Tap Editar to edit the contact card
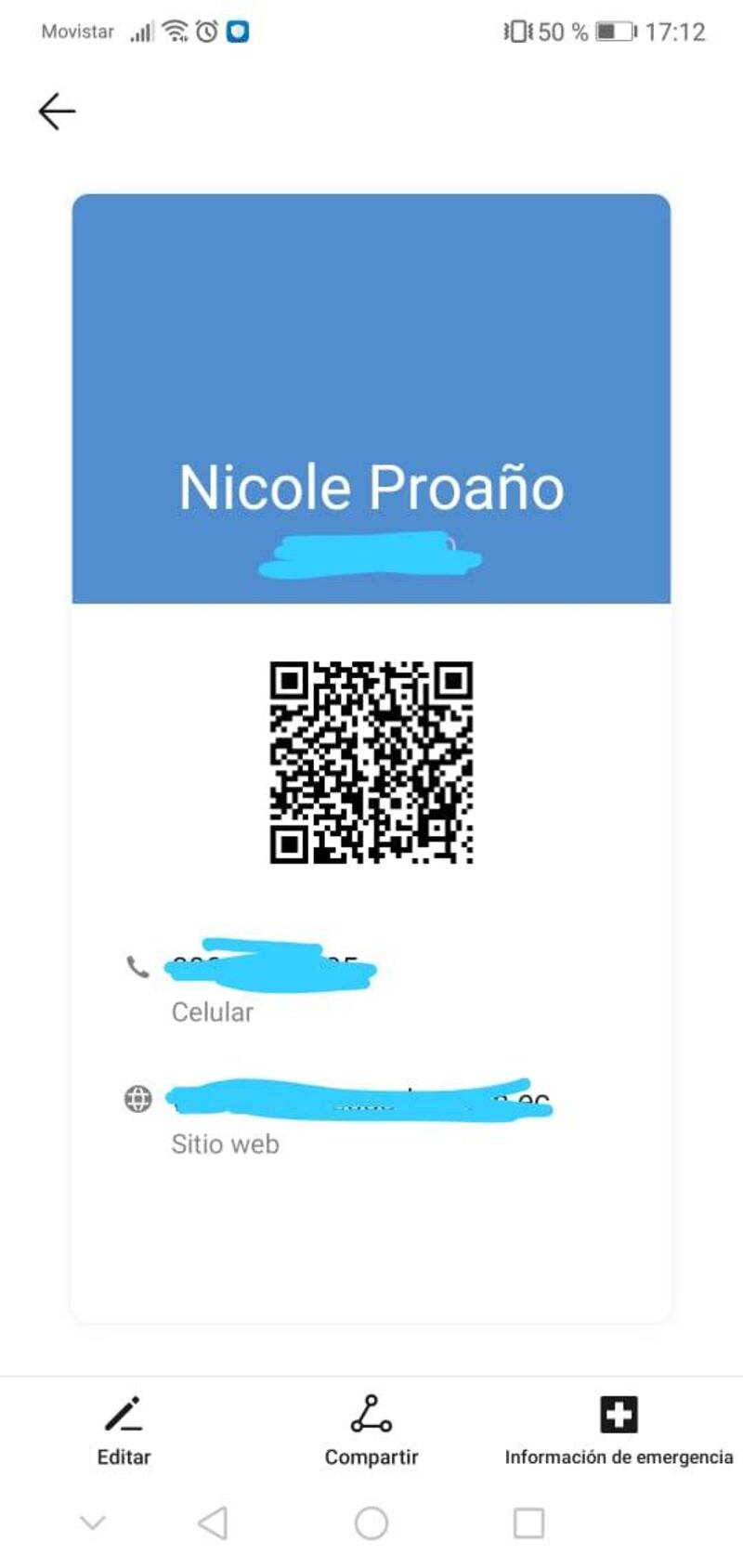The width and height of the screenshot is (743, 1568). pos(124,1430)
